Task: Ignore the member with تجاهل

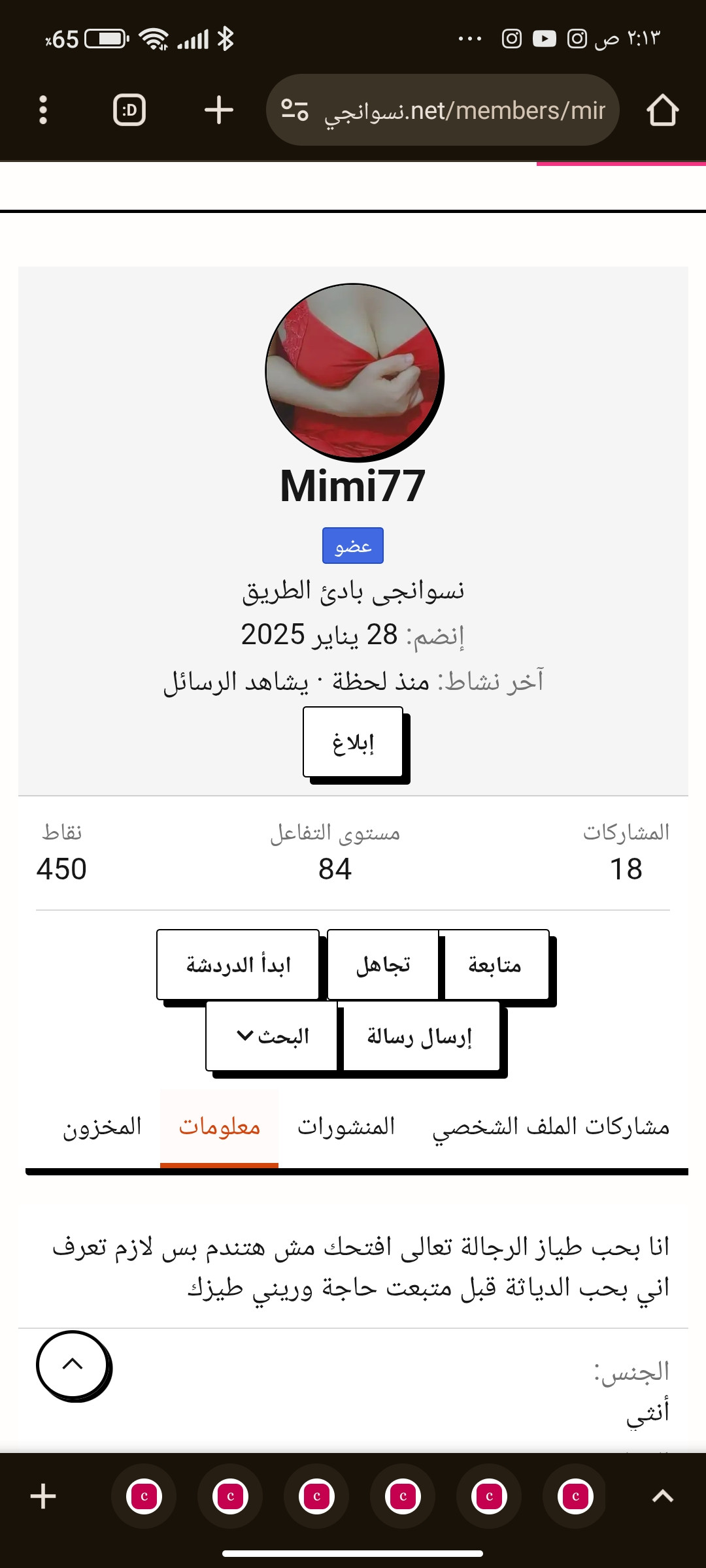Action: point(383,964)
